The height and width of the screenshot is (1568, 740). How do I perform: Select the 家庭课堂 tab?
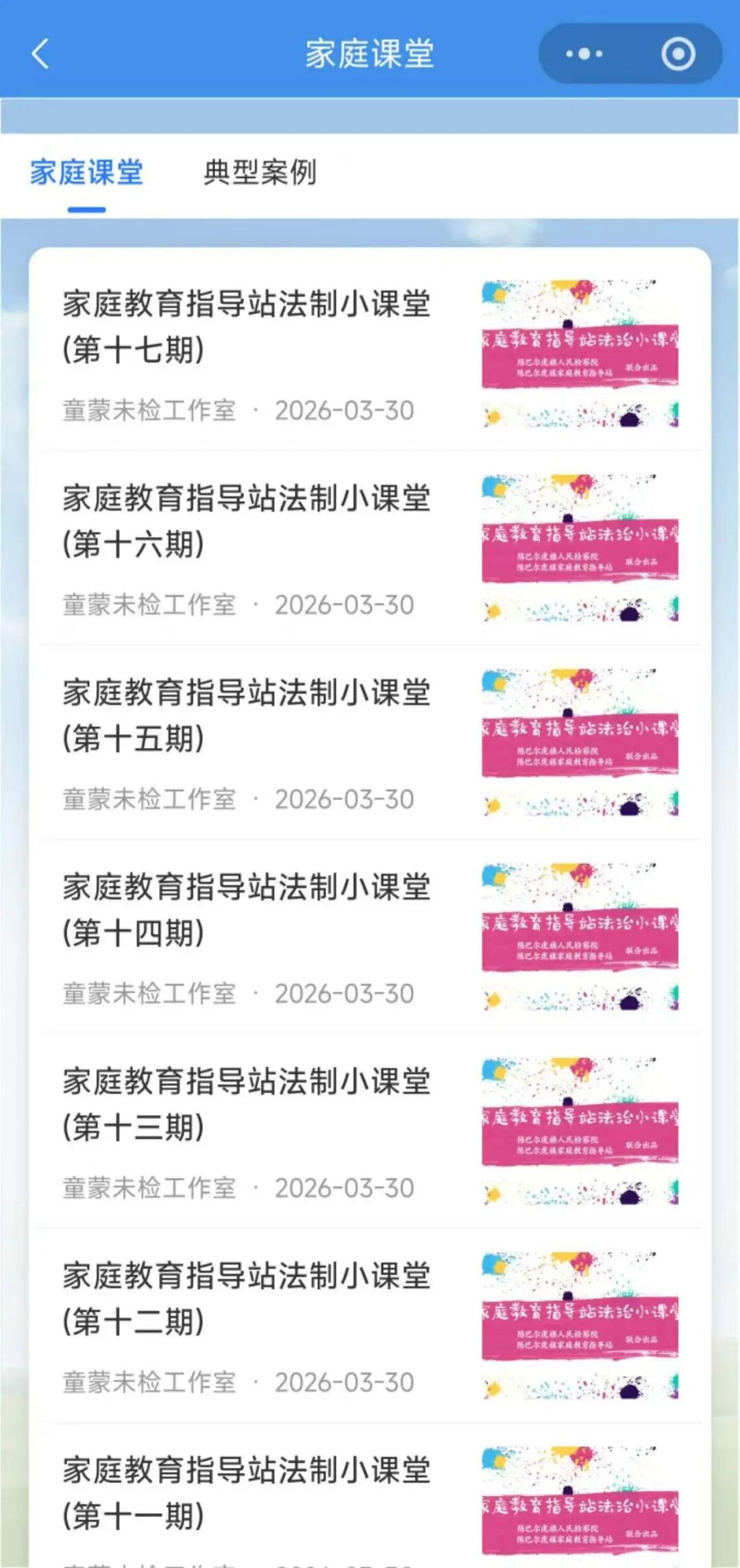[x=86, y=172]
